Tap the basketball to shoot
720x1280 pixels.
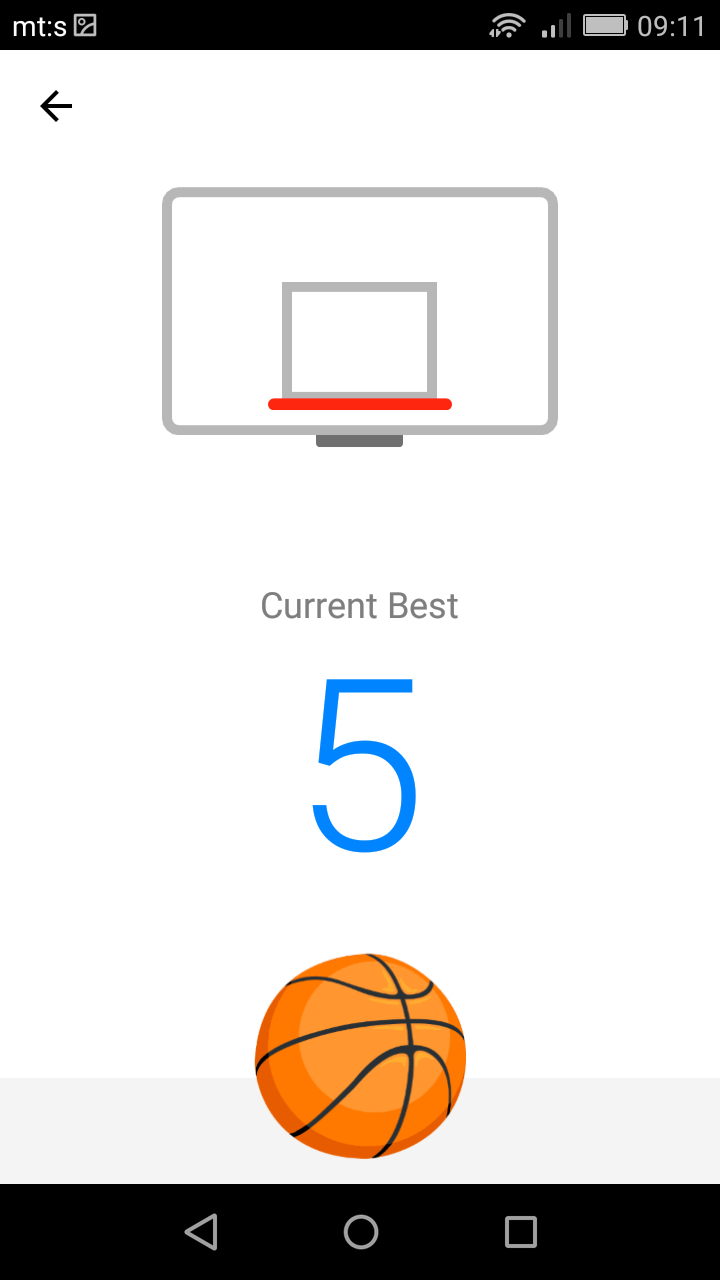(x=360, y=1056)
